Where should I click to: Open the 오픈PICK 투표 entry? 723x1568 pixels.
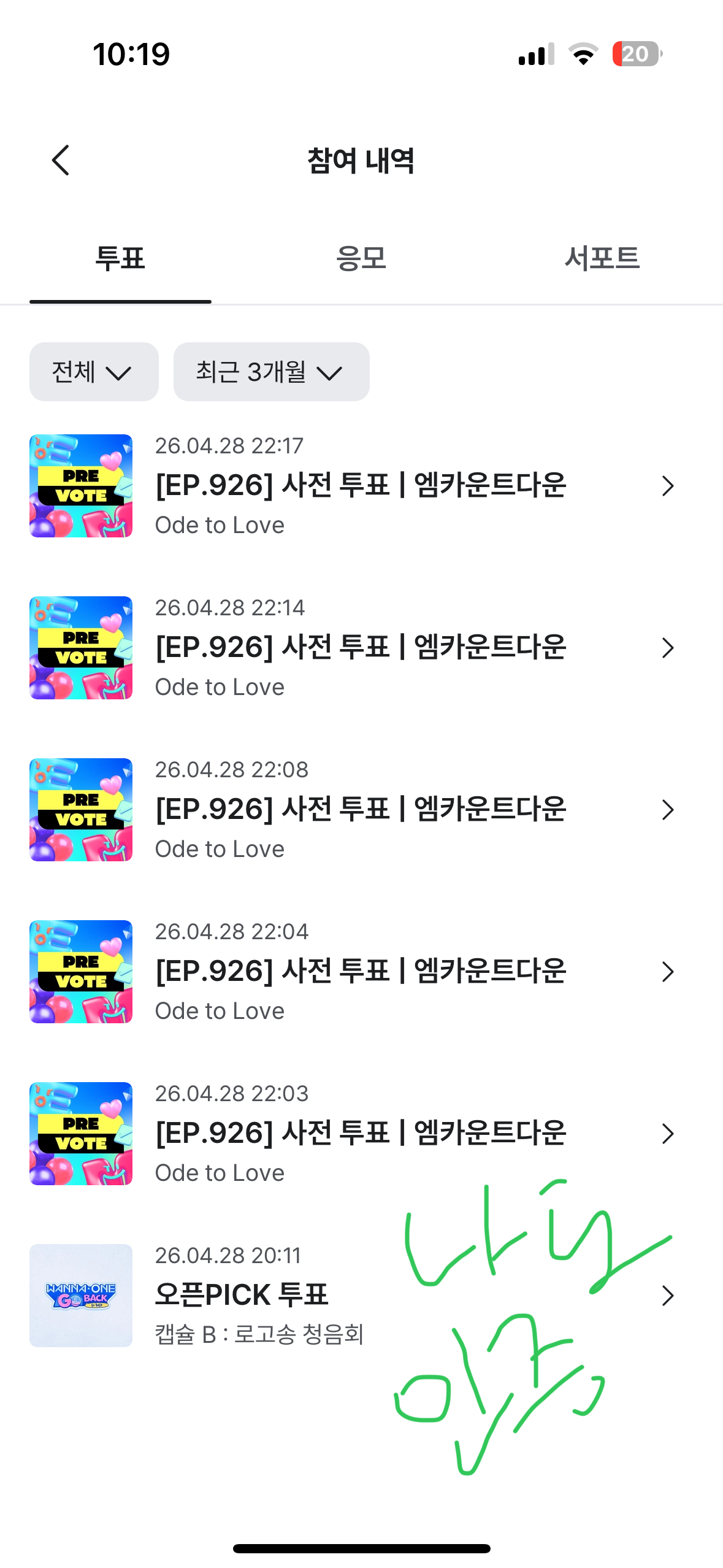(361, 1296)
